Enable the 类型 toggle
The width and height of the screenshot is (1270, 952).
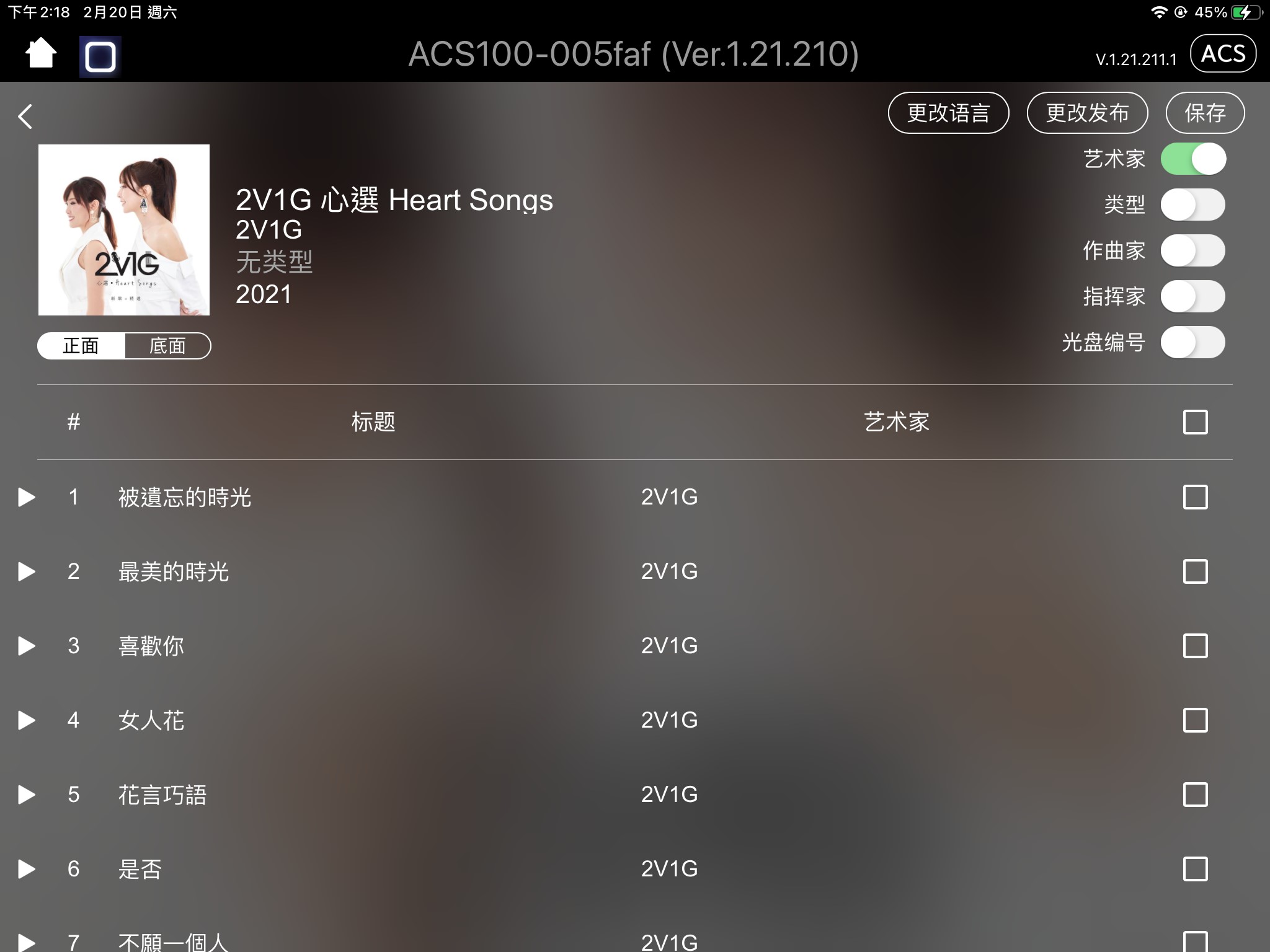tap(1192, 205)
